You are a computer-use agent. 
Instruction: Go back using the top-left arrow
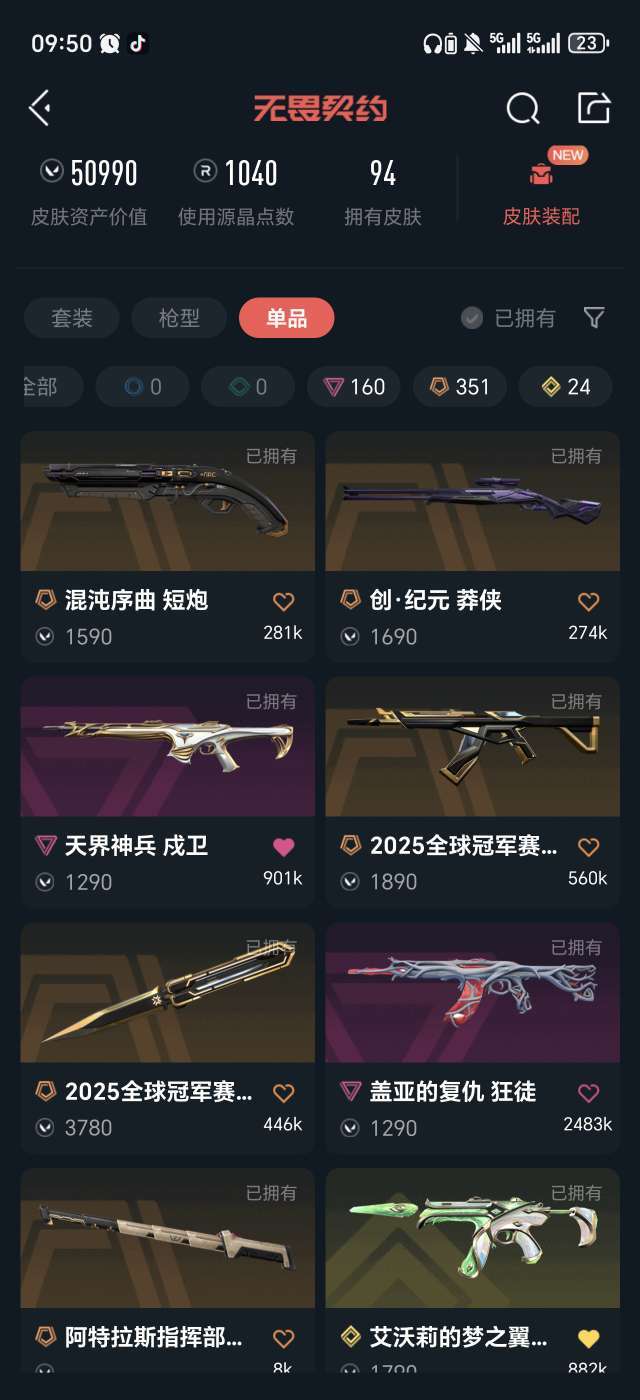40,108
